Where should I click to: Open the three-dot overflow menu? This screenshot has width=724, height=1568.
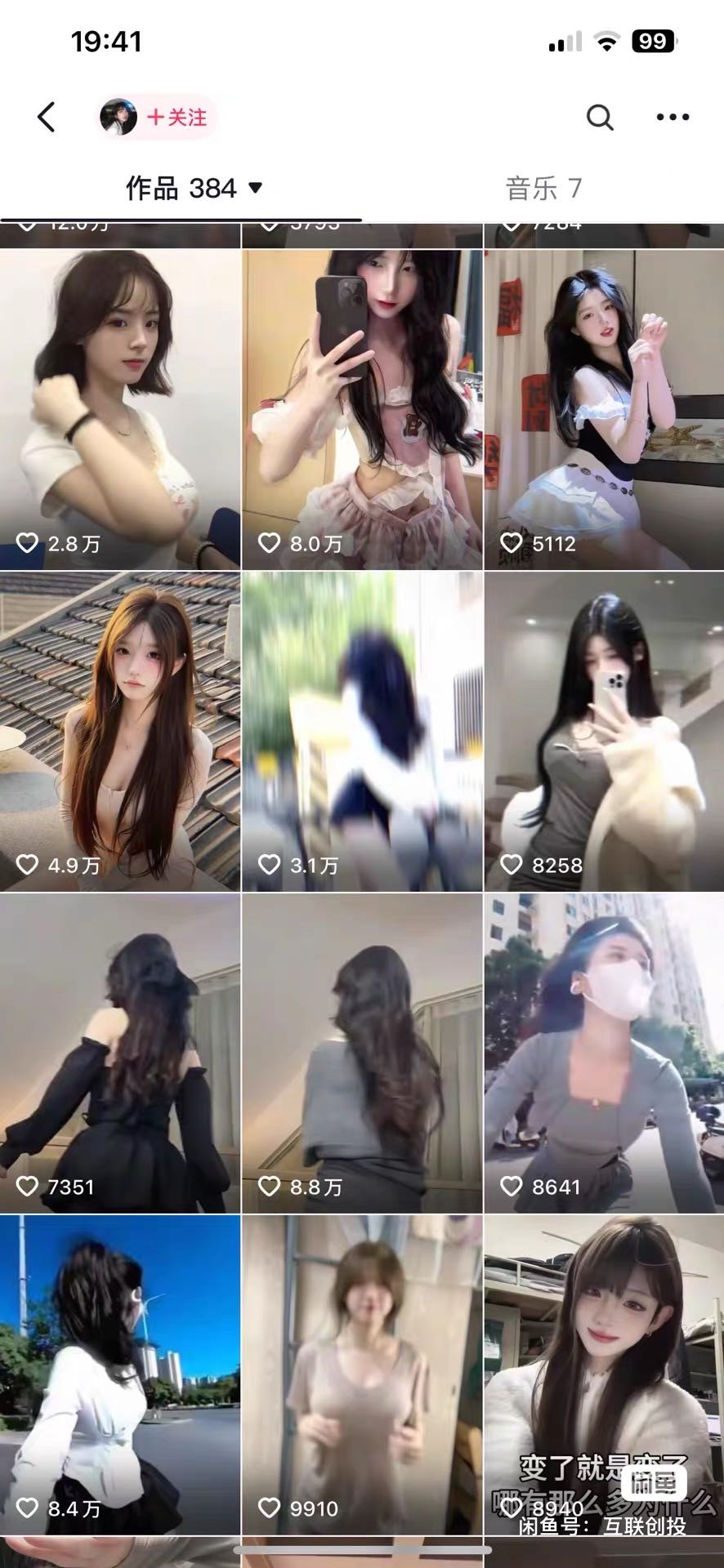673,118
